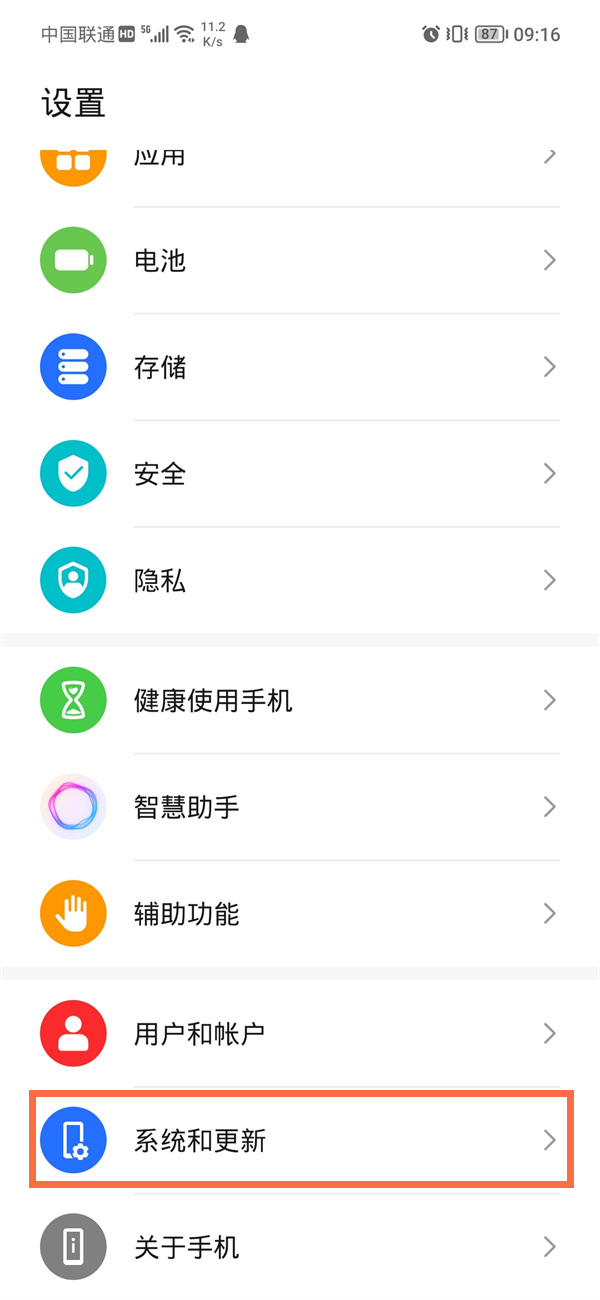Open the 应用 settings row
600x1300 pixels.
point(300,160)
